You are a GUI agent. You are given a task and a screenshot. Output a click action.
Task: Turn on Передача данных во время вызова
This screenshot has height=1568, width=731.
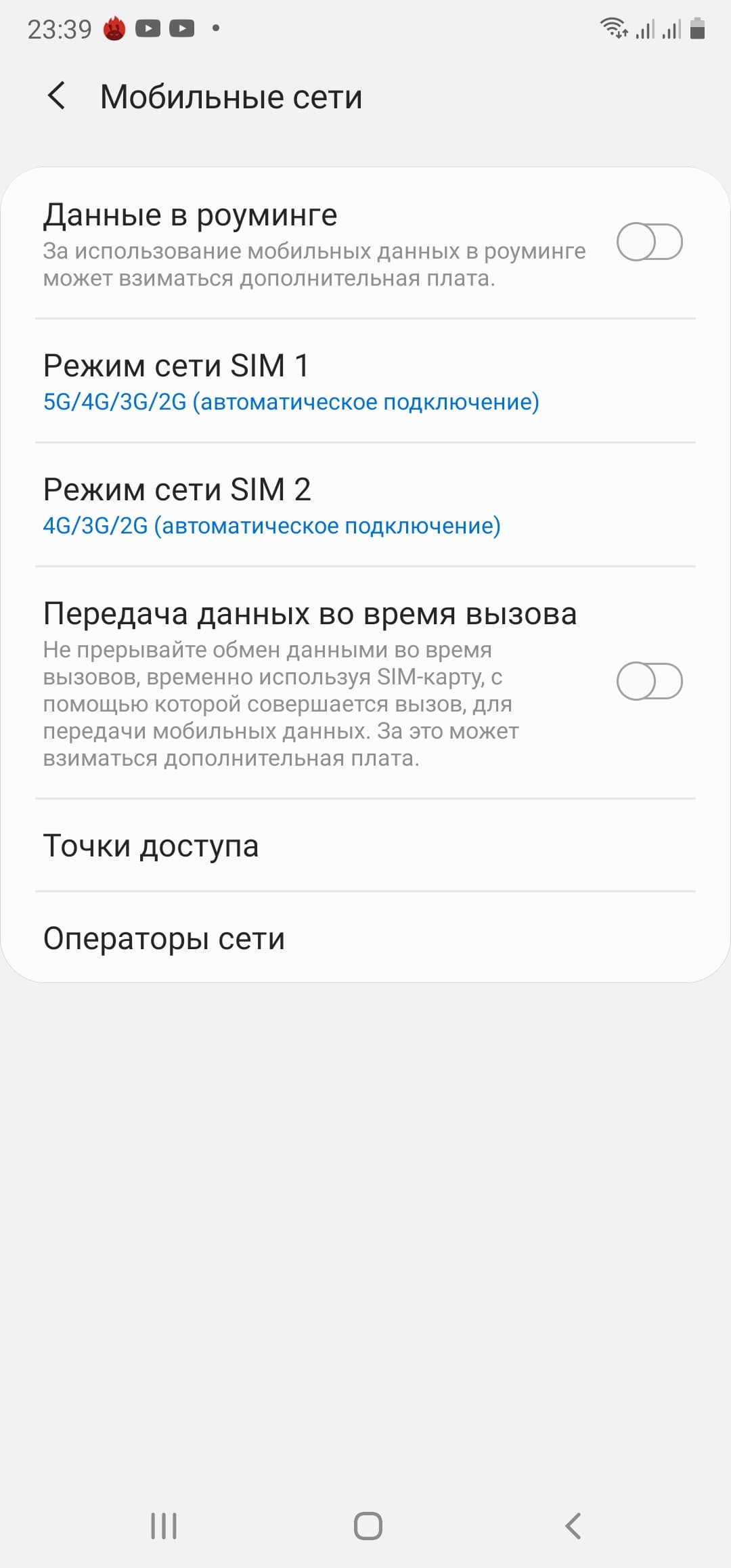tap(649, 681)
